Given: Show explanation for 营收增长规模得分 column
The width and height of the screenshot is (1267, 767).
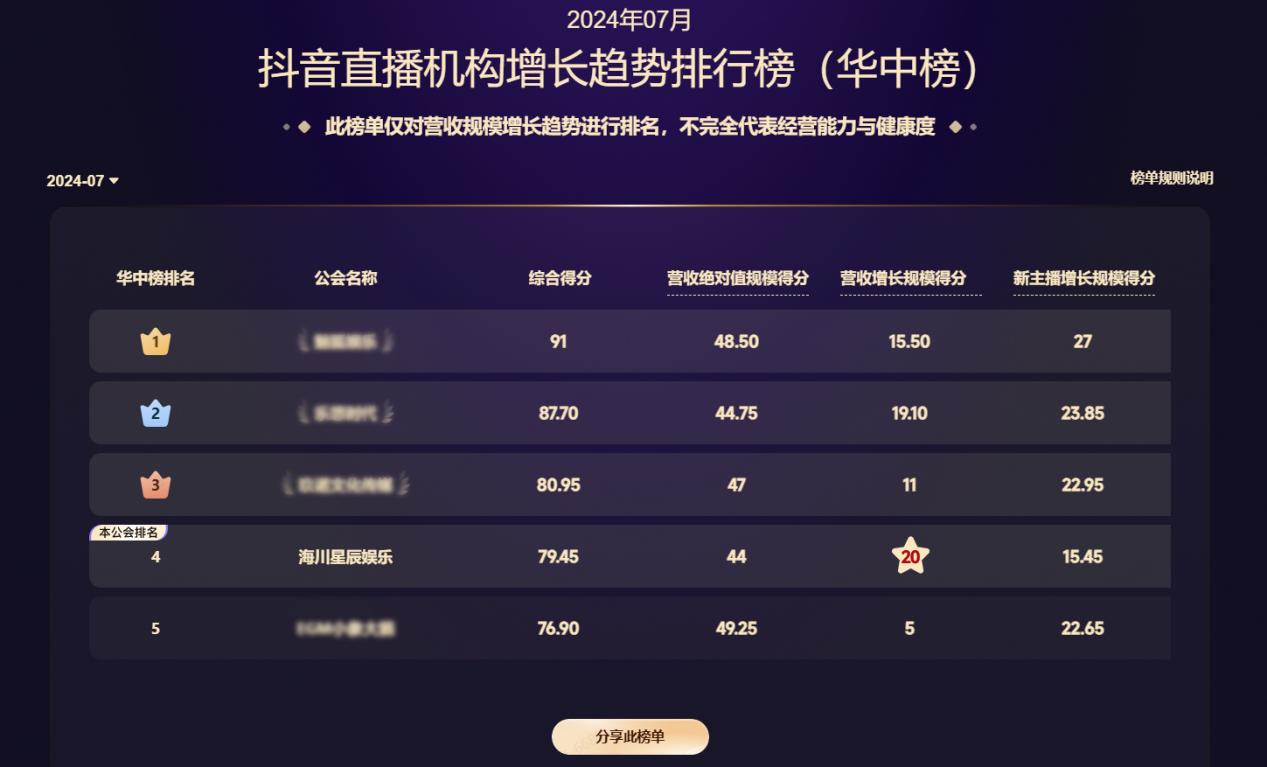Looking at the screenshot, I should [x=910, y=279].
